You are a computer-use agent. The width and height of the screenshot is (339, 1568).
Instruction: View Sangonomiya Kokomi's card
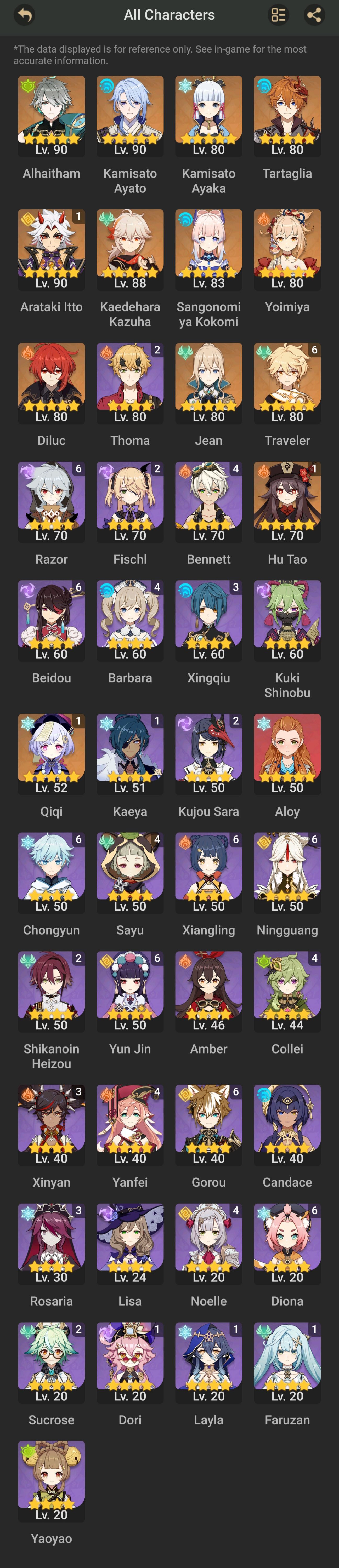[208, 248]
